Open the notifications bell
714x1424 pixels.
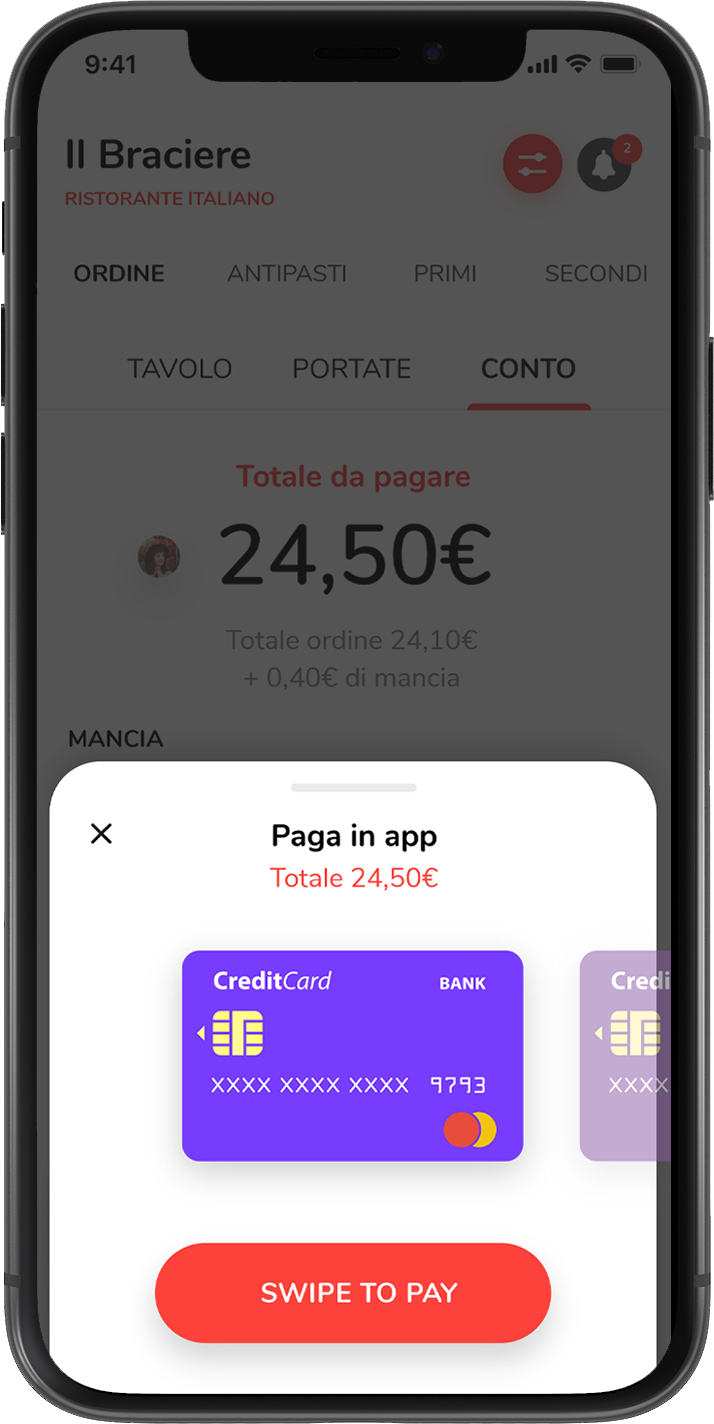pos(604,165)
